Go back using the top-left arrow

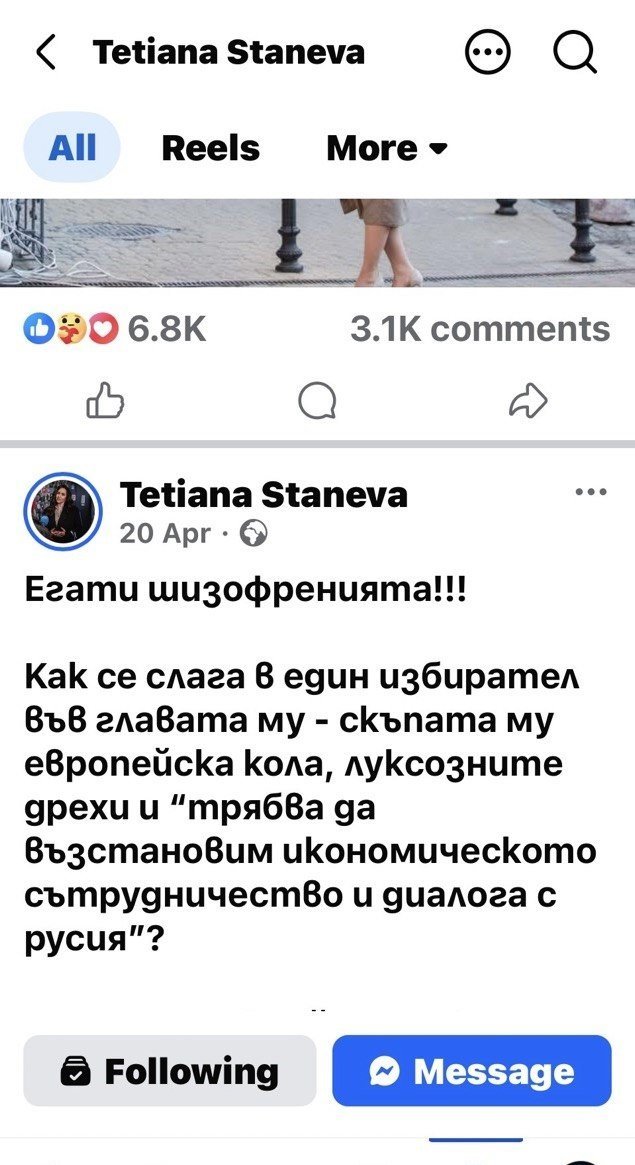click(x=46, y=53)
